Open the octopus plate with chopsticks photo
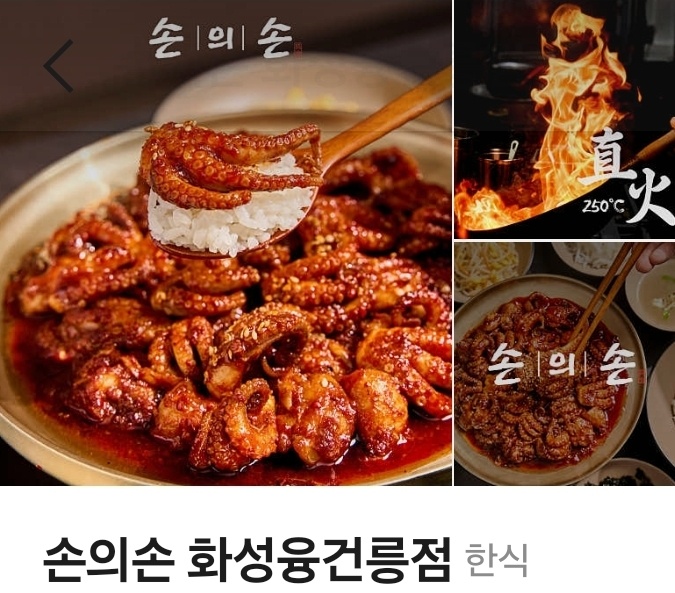675x593 pixels. (x=564, y=364)
